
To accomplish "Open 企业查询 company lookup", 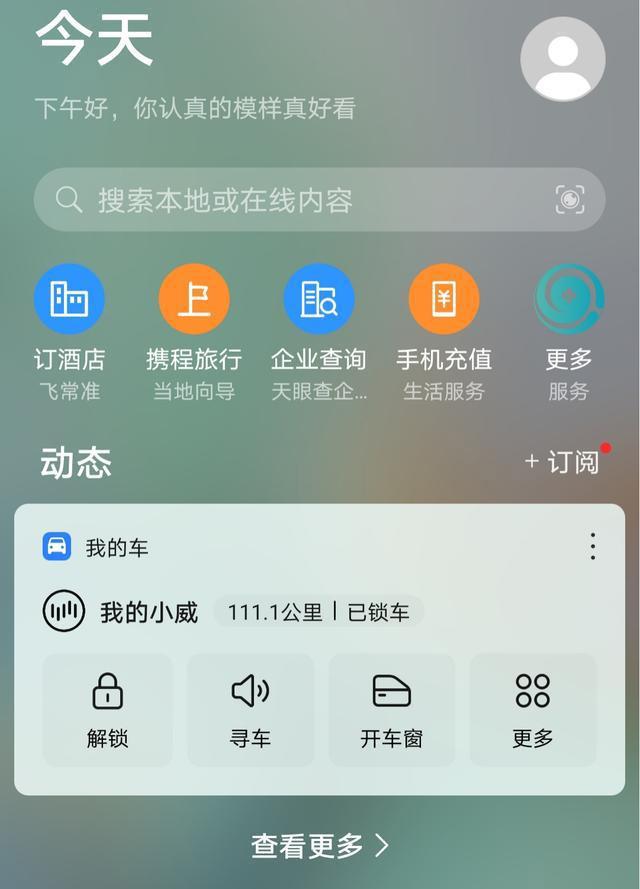I will [x=319, y=300].
